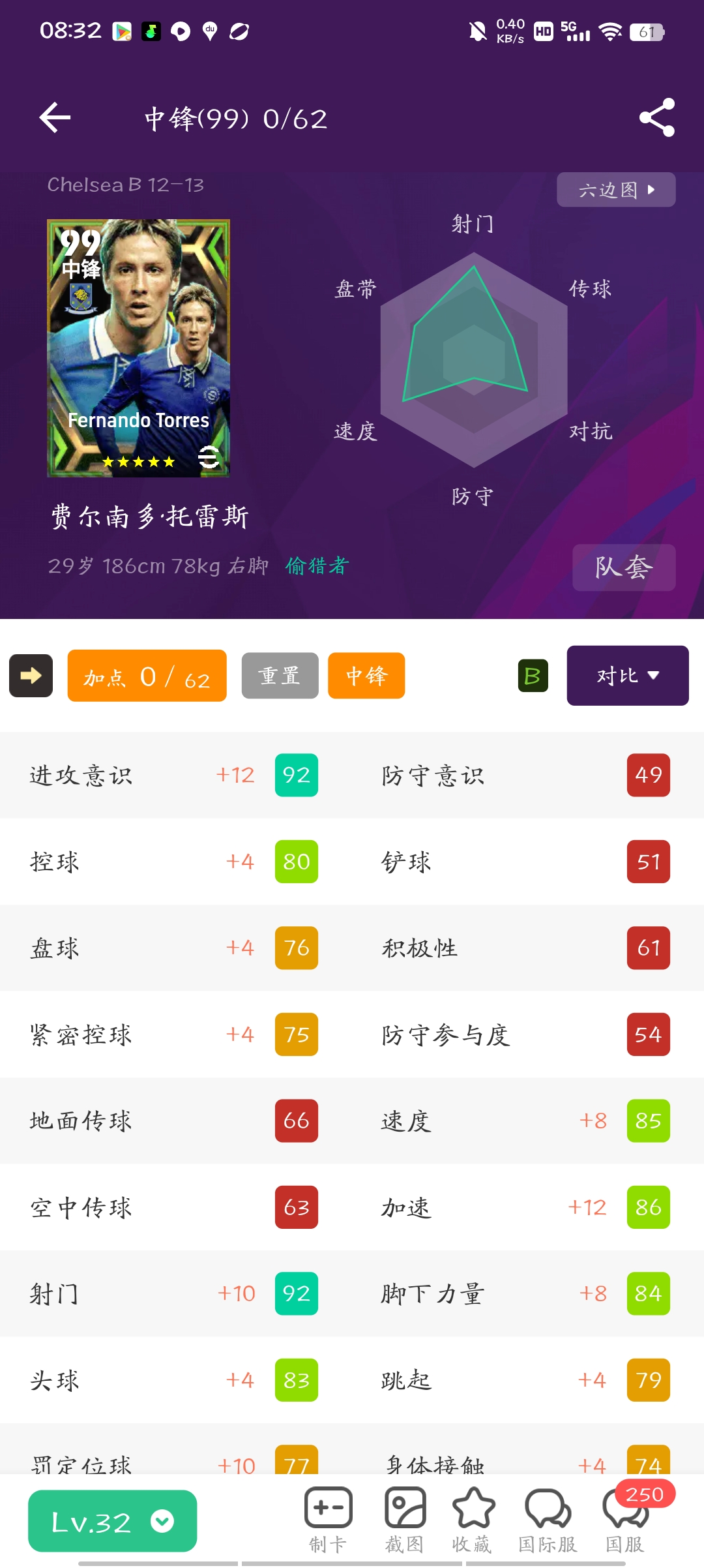Tap the black arrow toggle icon
Screen dimensions: 704x1568
click(x=31, y=676)
